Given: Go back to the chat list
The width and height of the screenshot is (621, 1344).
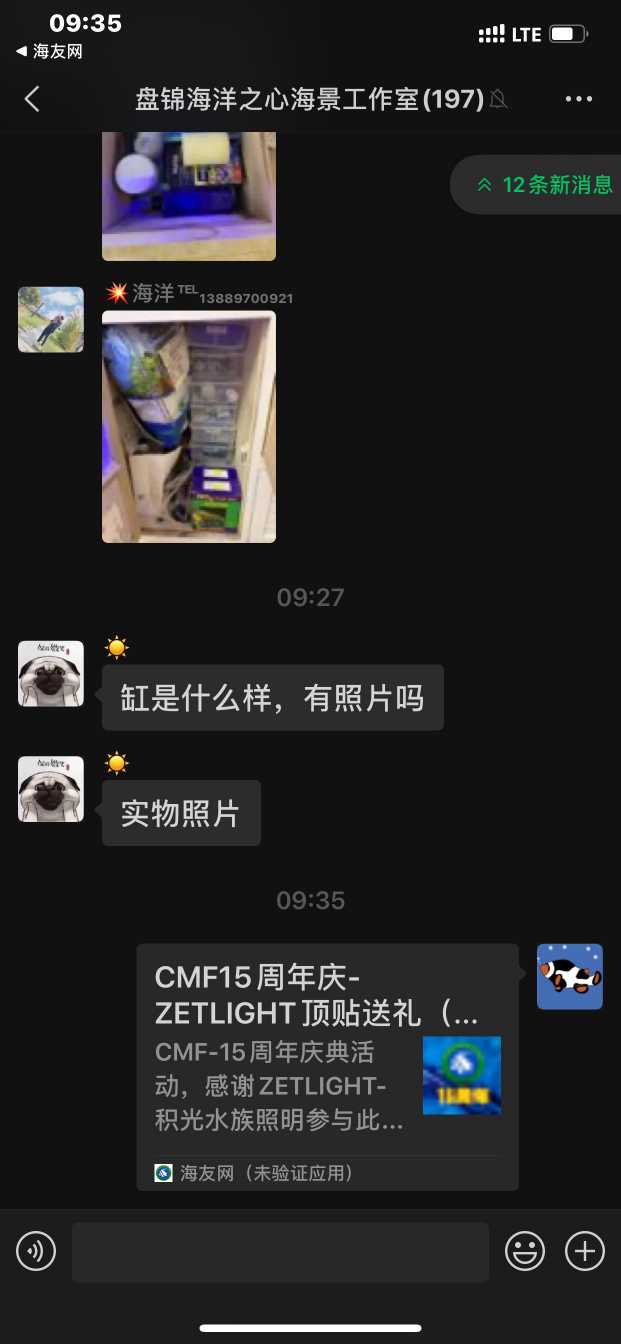Looking at the screenshot, I should [33, 99].
